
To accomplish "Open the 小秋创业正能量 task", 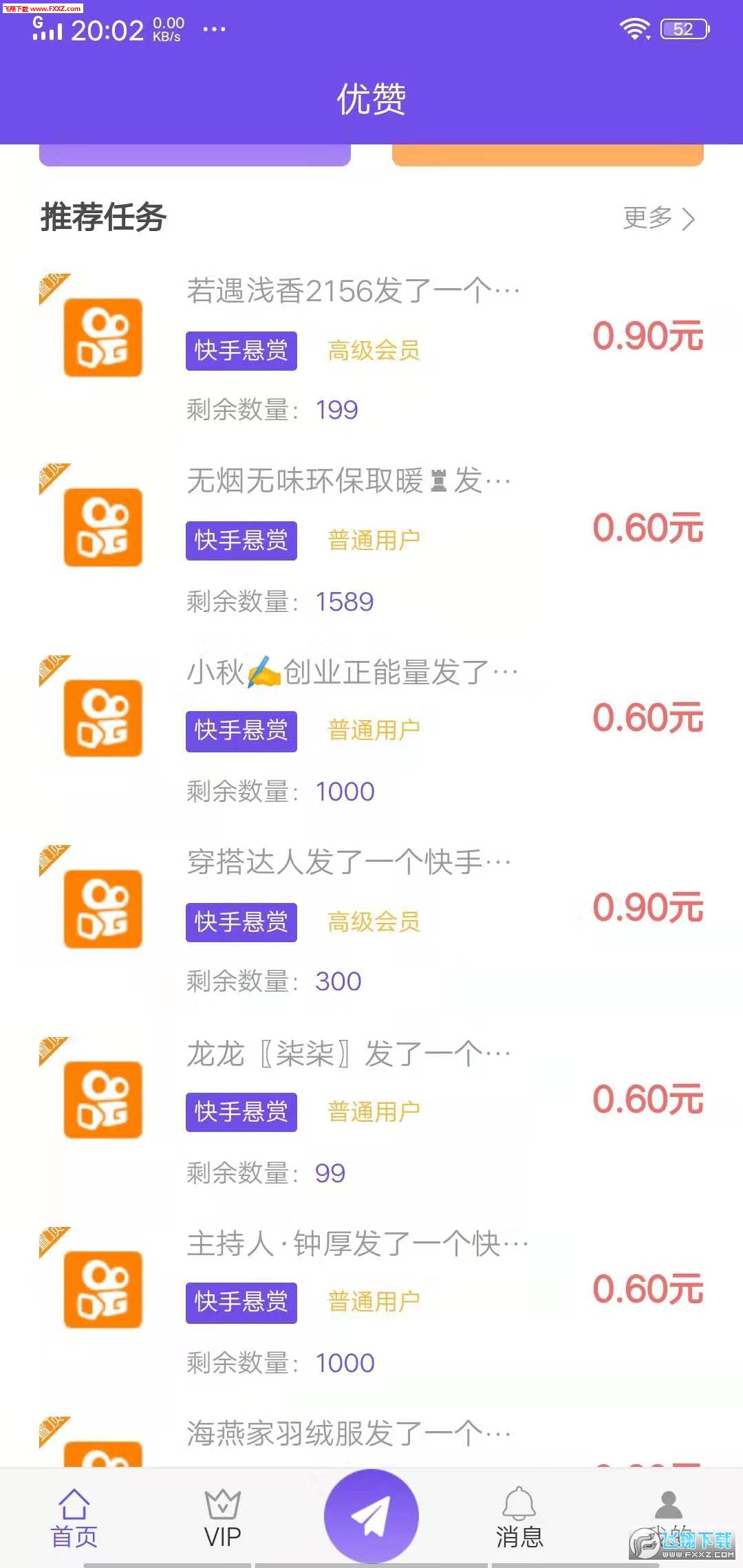I will (x=371, y=730).
